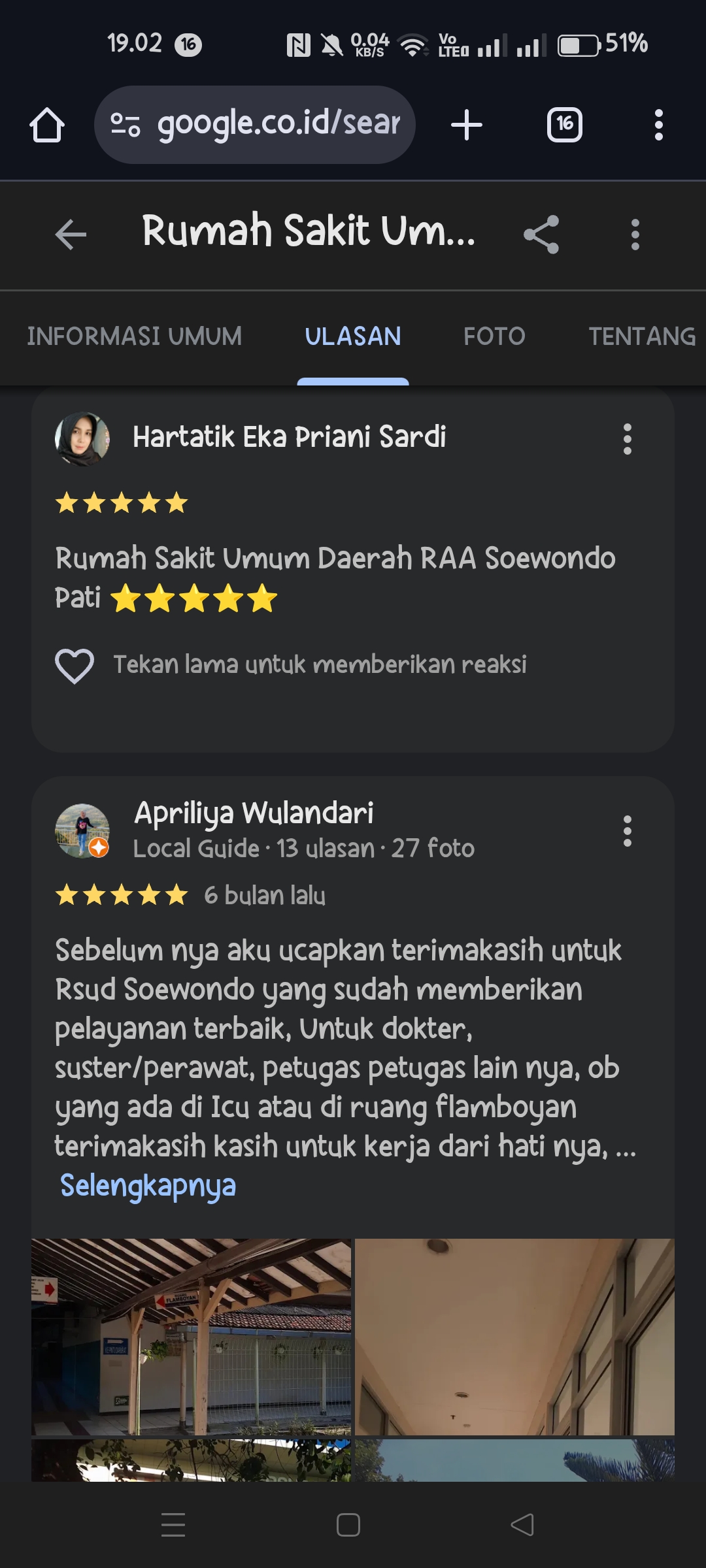Open the listing's more options menu
This screenshot has height=1568, width=706.
[x=635, y=235]
